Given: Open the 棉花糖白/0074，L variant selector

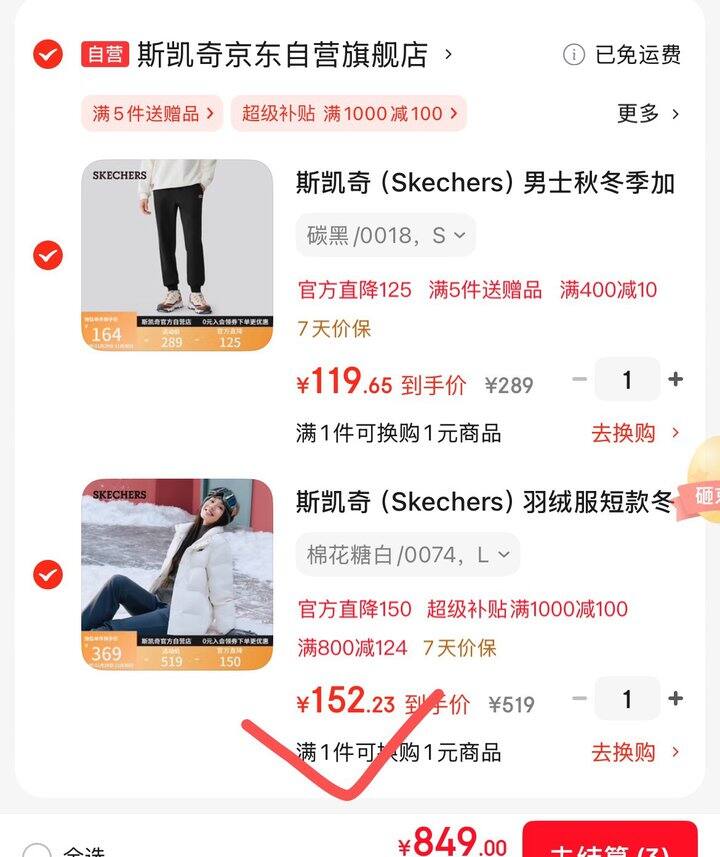Looking at the screenshot, I should 404,555.
